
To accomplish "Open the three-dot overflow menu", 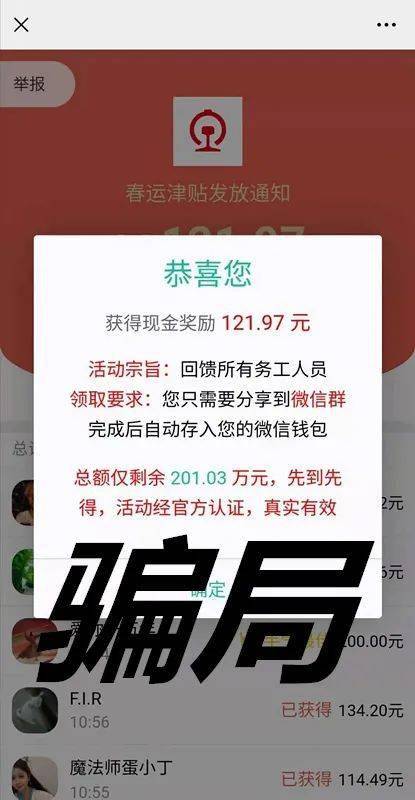I will pos(386,24).
